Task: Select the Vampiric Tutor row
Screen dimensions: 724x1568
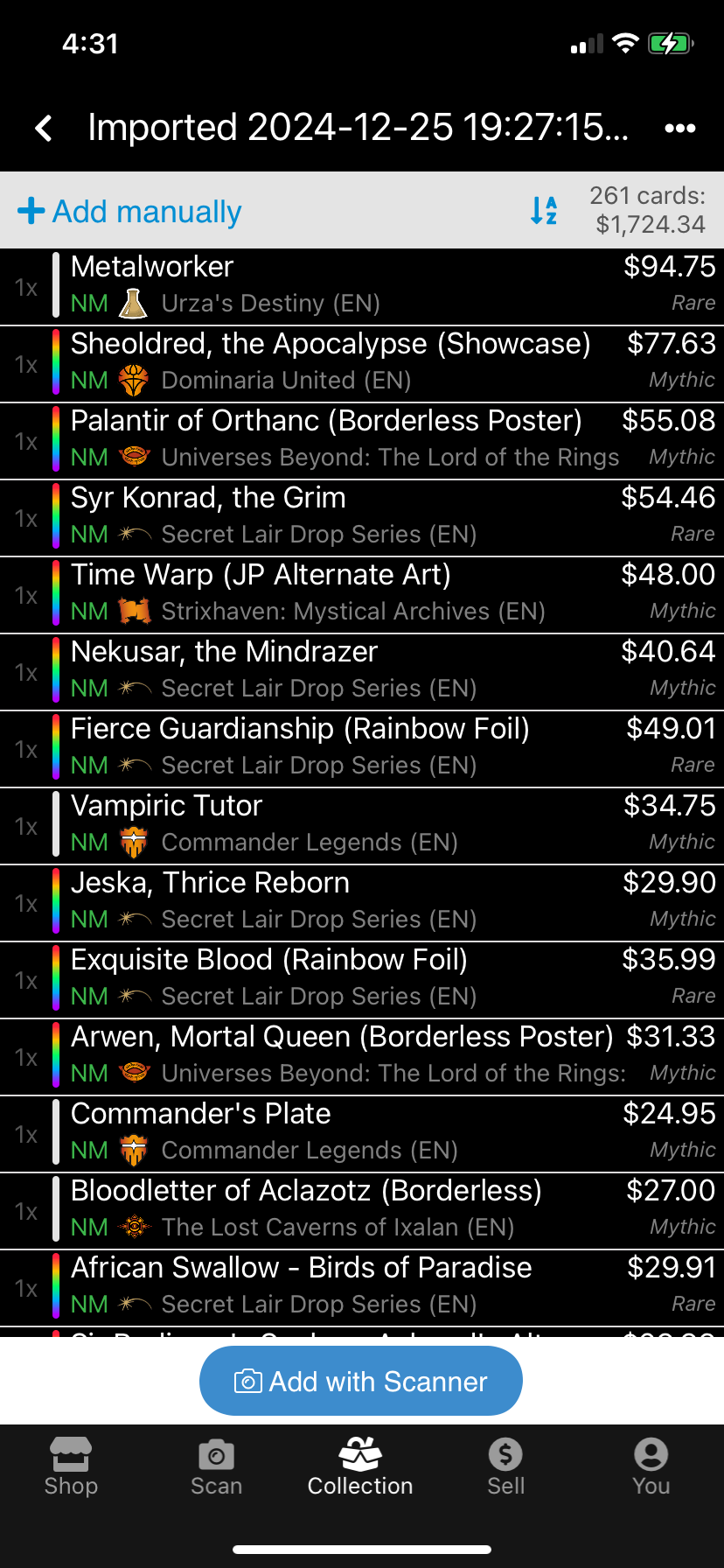Action: coord(362,826)
